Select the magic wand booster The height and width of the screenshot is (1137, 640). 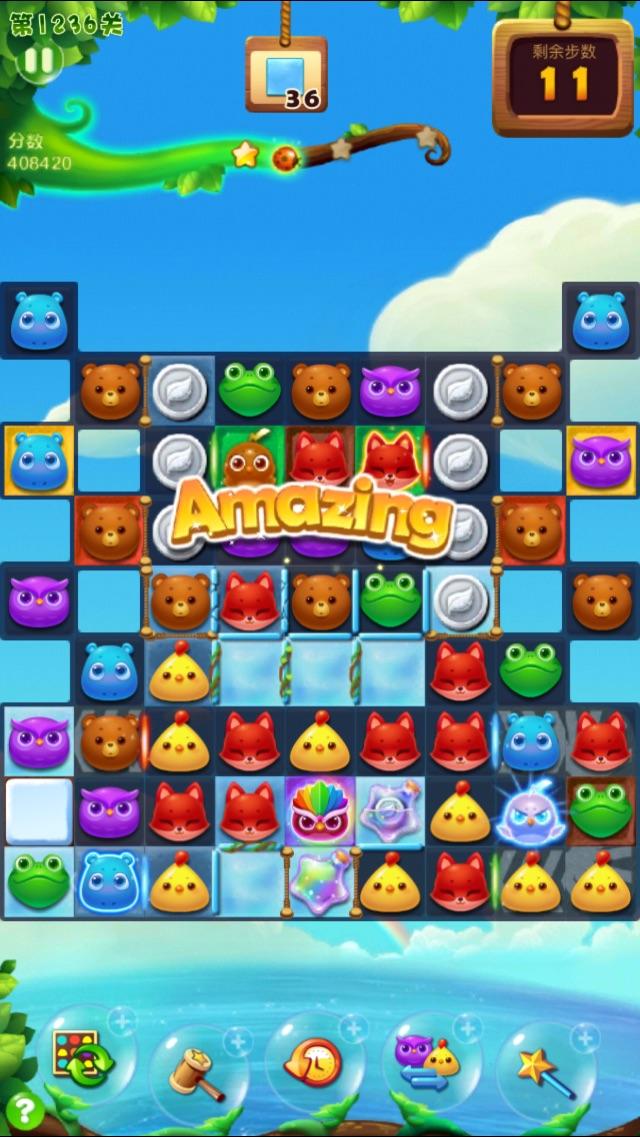pos(545,1068)
